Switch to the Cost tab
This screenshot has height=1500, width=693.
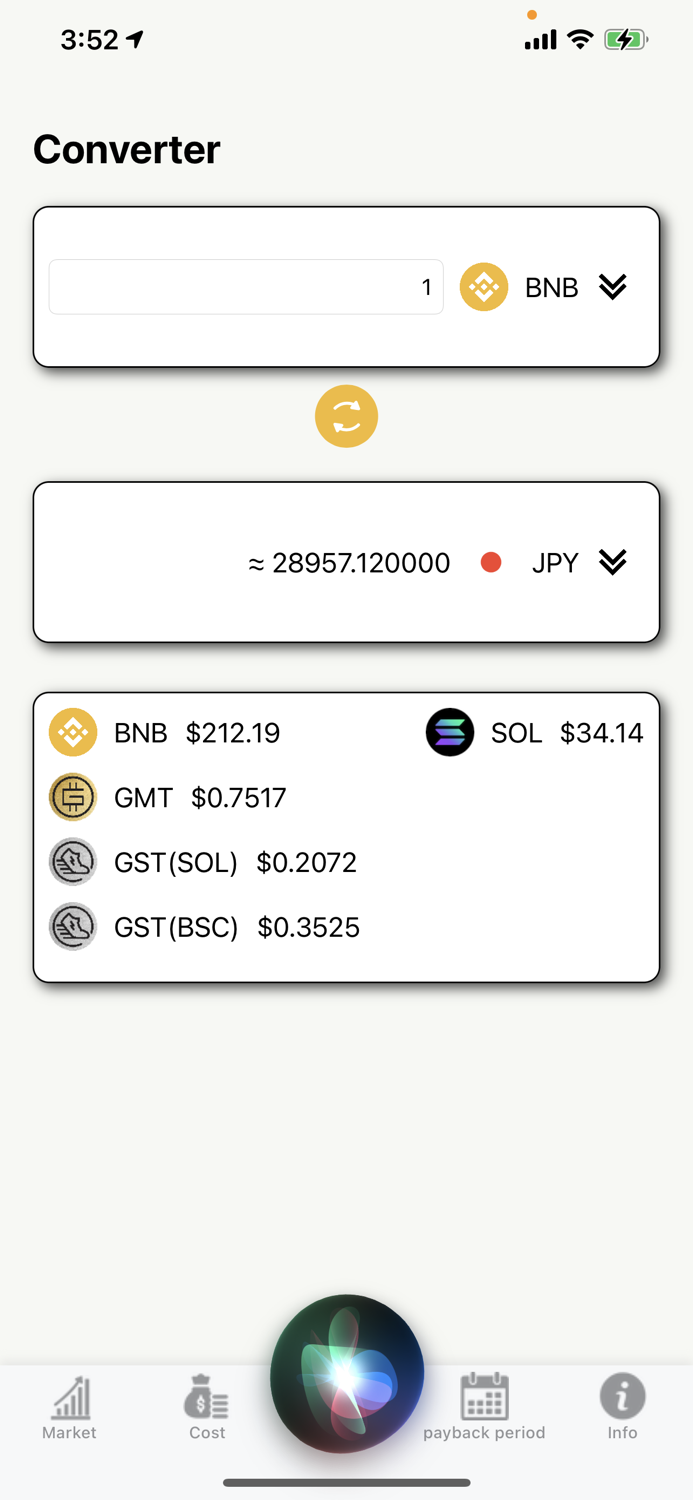(x=207, y=1406)
